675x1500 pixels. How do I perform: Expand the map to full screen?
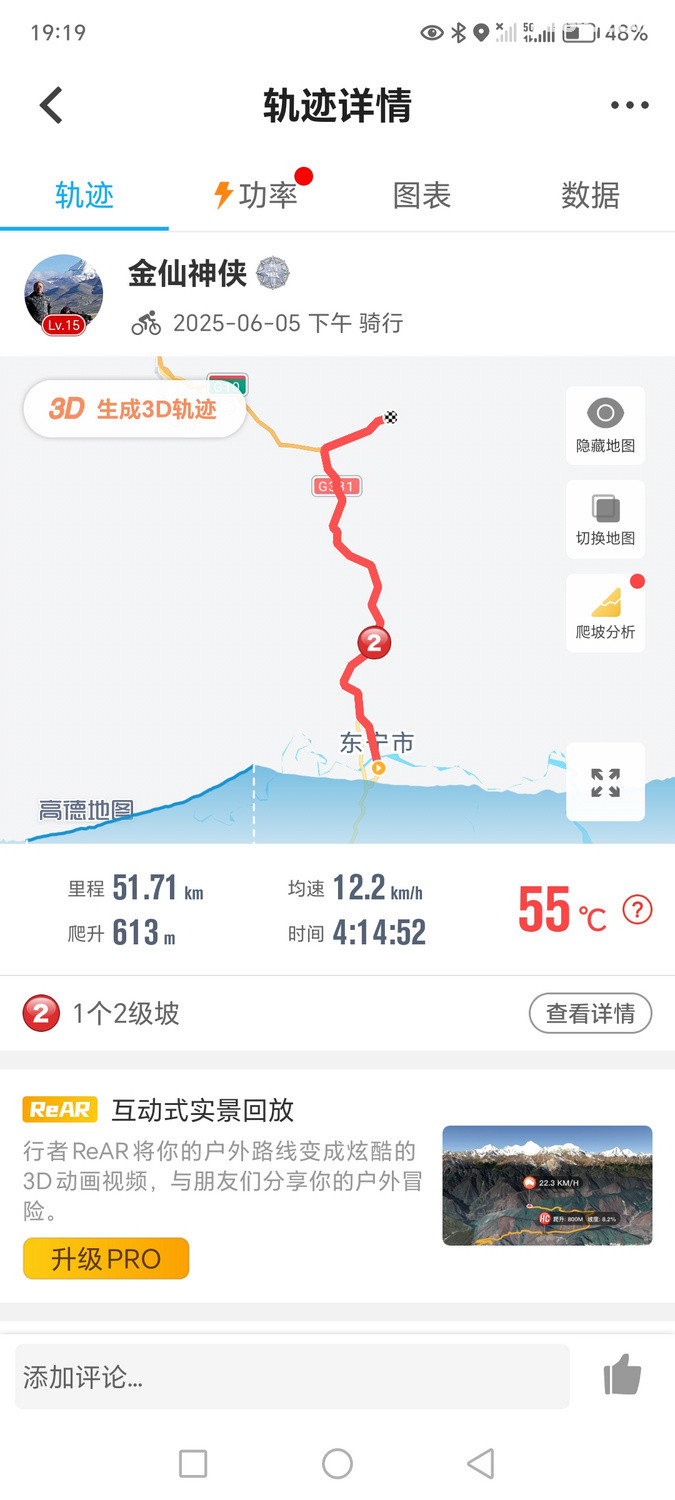pyautogui.click(x=605, y=782)
